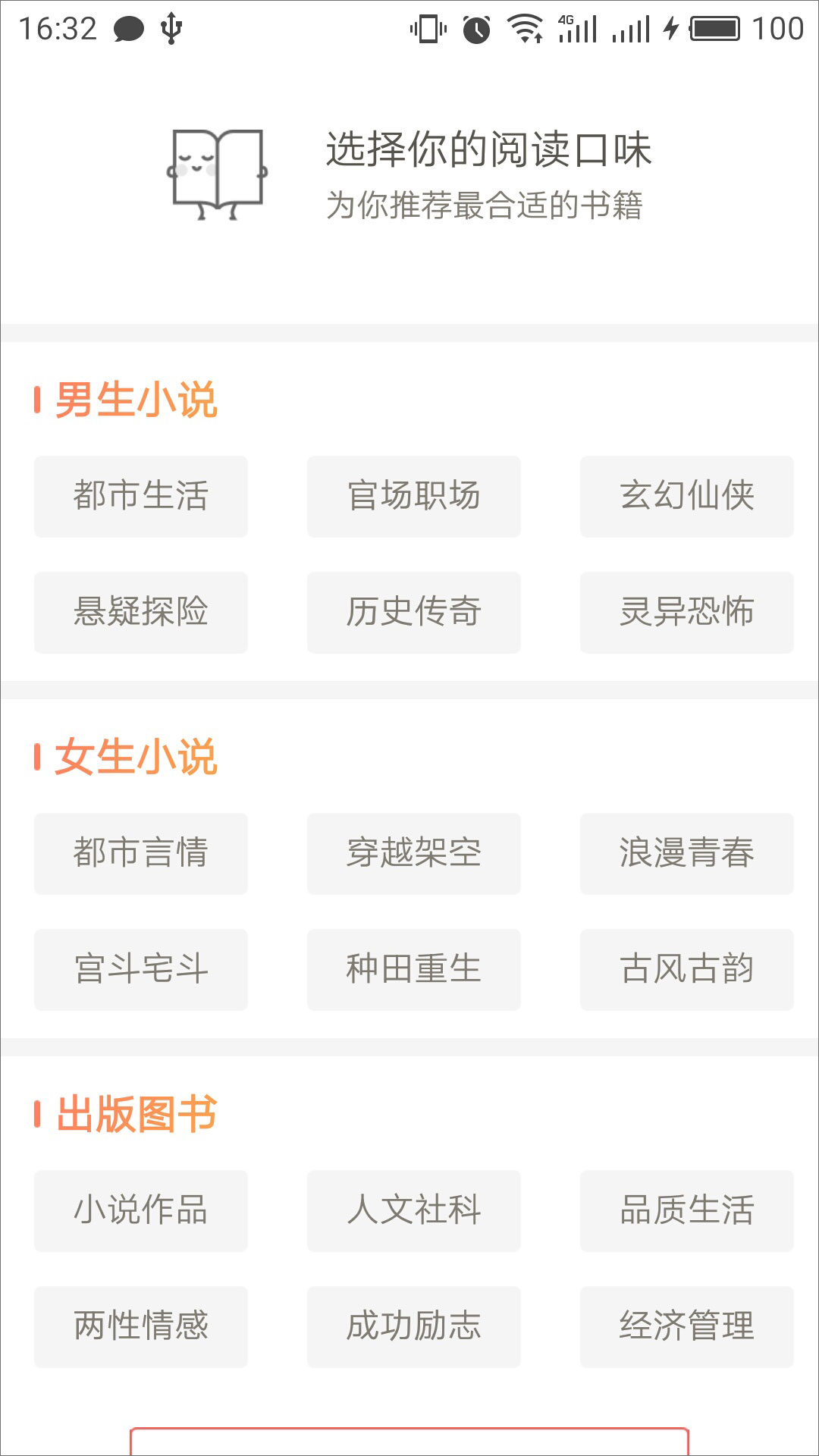Select the 都市生活 reading preference
Screen dimensions: 819x1456
140,496
